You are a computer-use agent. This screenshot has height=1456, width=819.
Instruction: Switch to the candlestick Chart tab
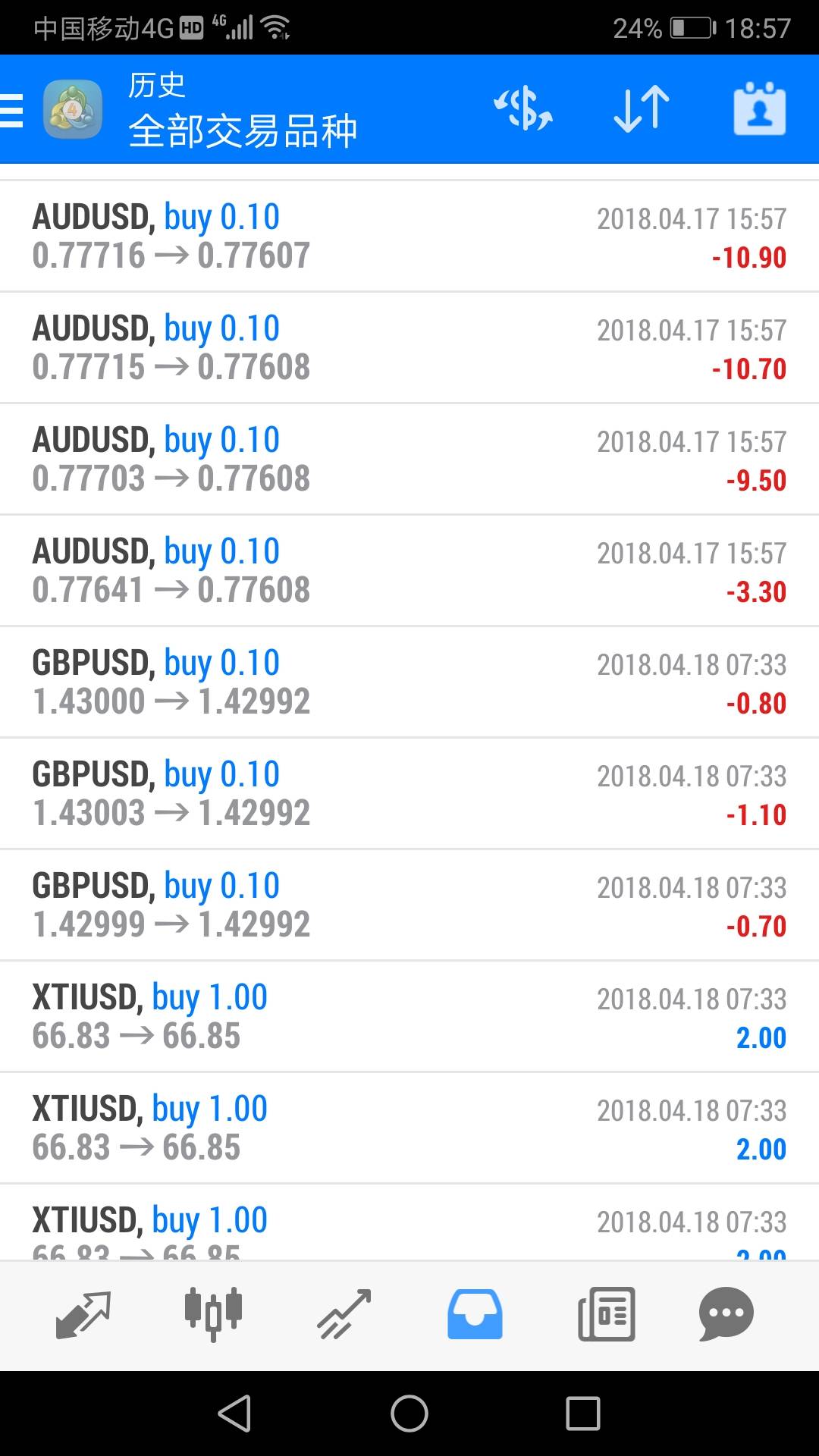(x=213, y=1314)
